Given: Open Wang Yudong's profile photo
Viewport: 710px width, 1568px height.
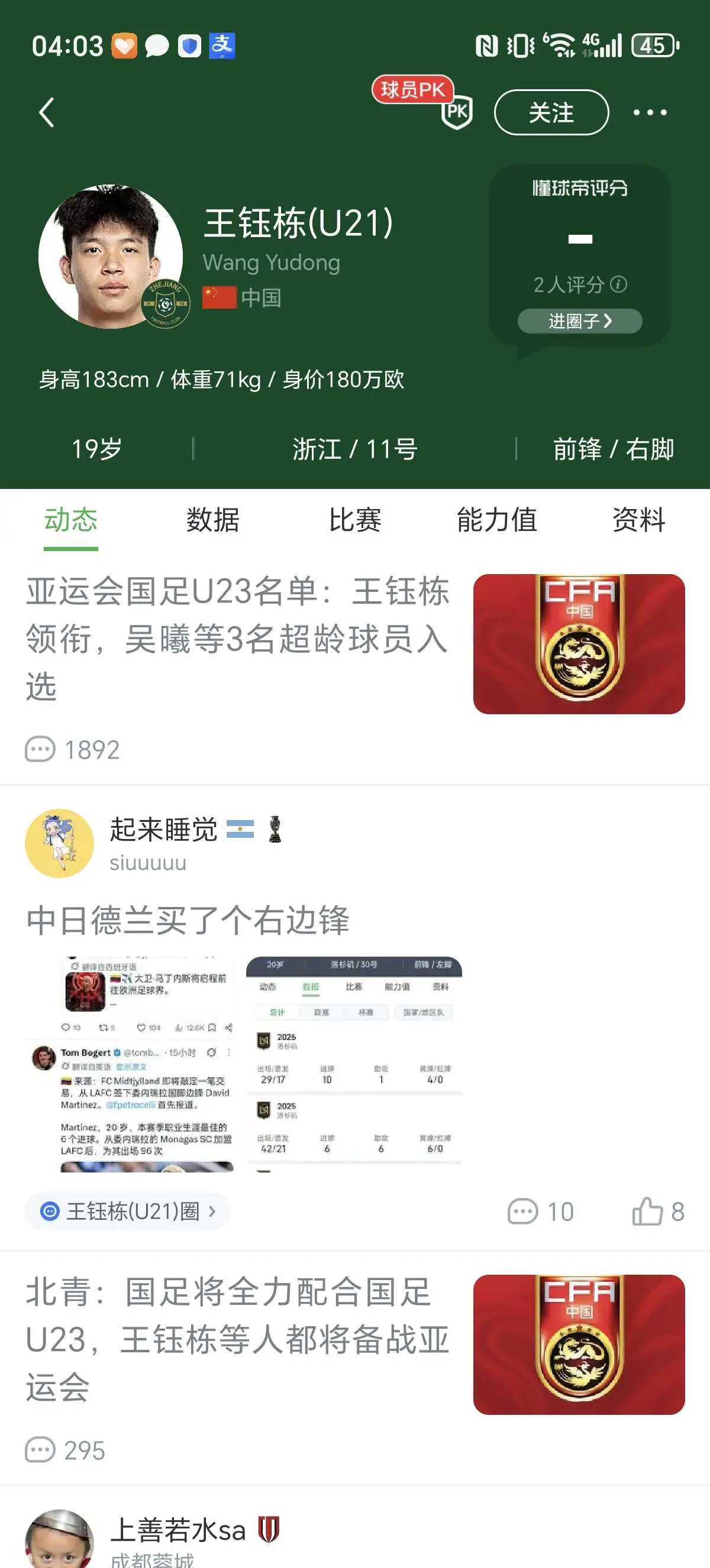Looking at the screenshot, I should tap(111, 256).
